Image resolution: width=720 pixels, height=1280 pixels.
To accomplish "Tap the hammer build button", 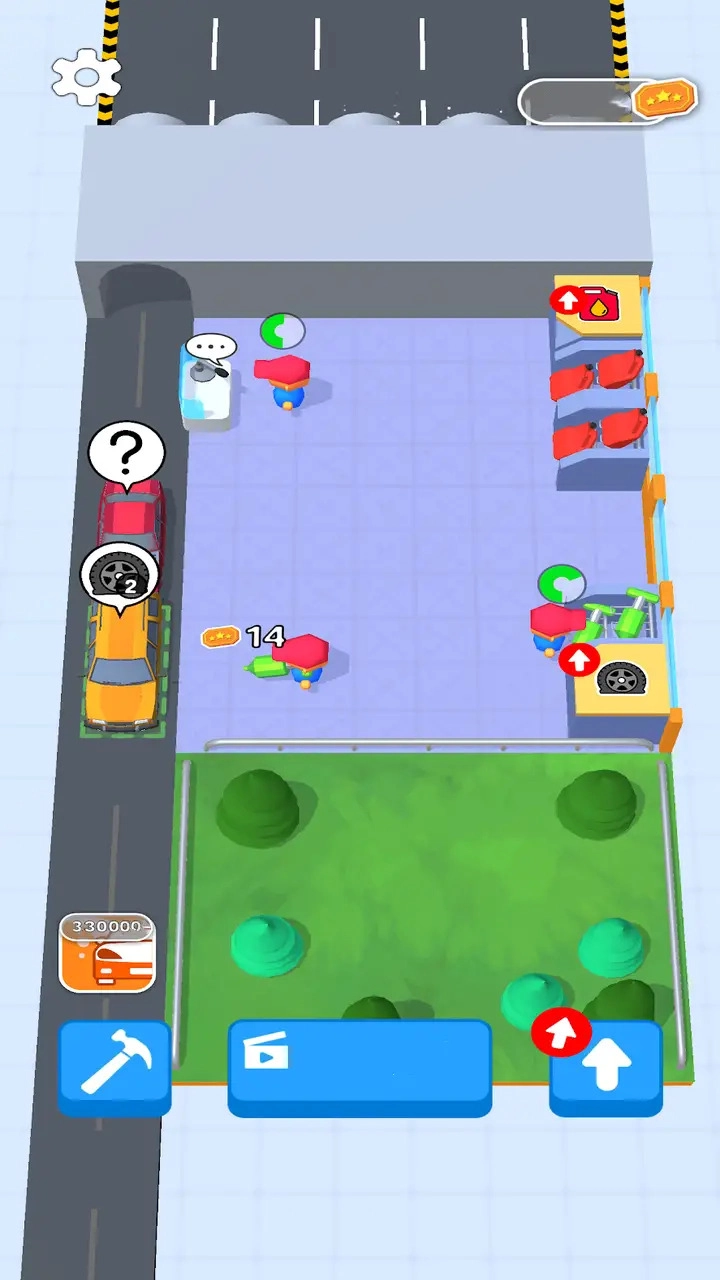I will click(114, 1066).
